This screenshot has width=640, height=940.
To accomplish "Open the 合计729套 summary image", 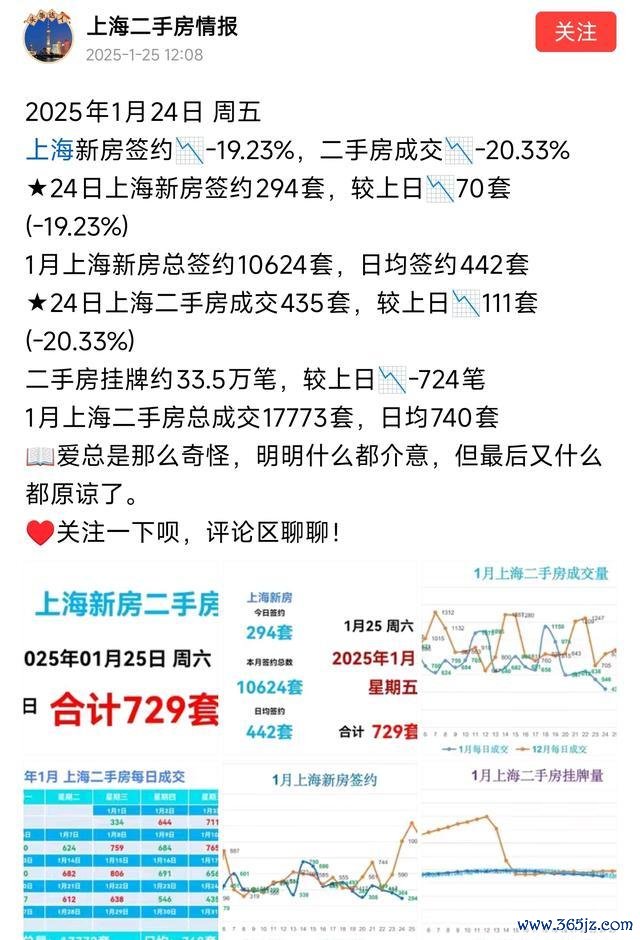I will tap(120, 660).
